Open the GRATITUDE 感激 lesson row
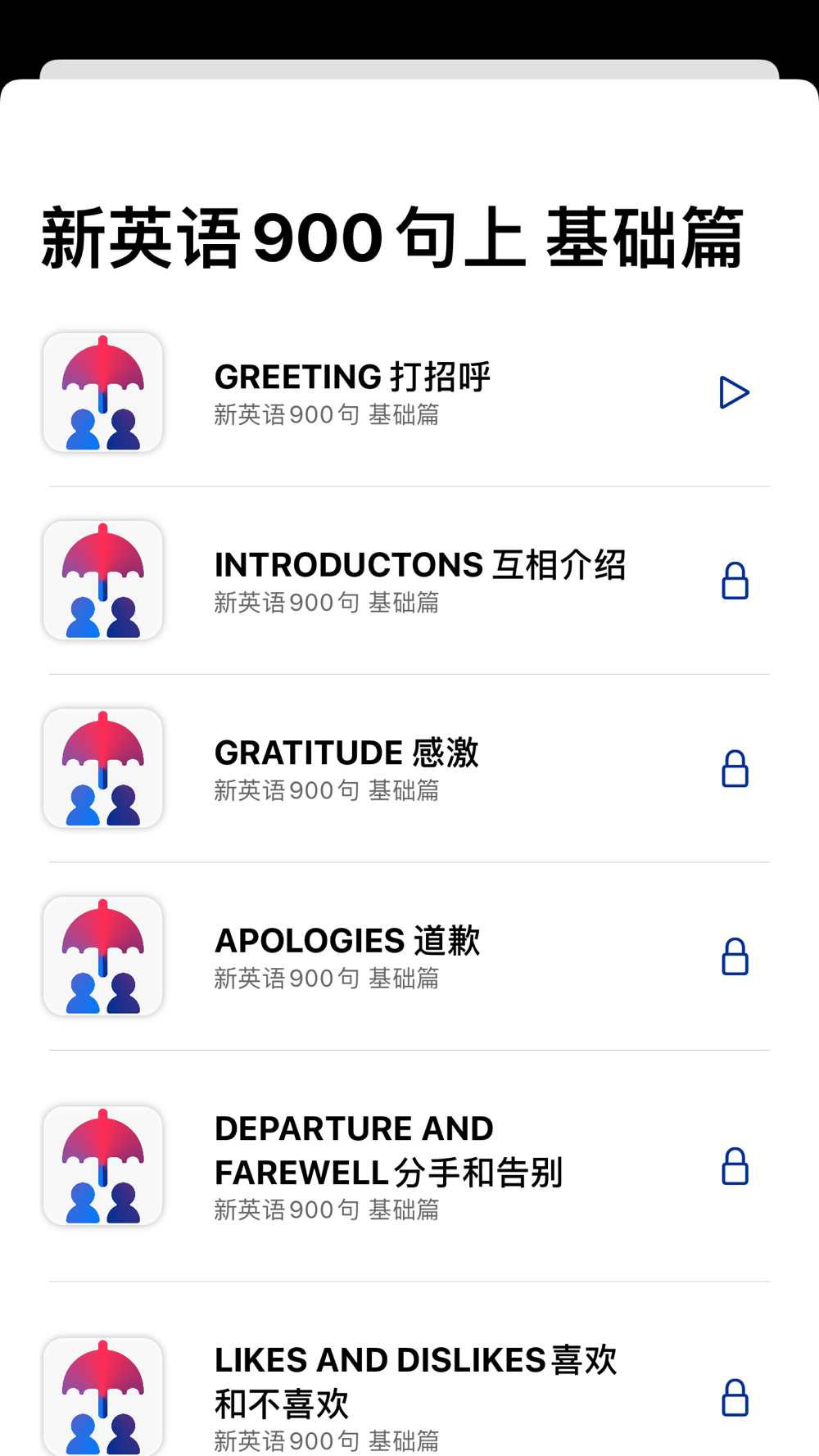The width and height of the screenshot is (819, 1456). click(x=409, y=768)
